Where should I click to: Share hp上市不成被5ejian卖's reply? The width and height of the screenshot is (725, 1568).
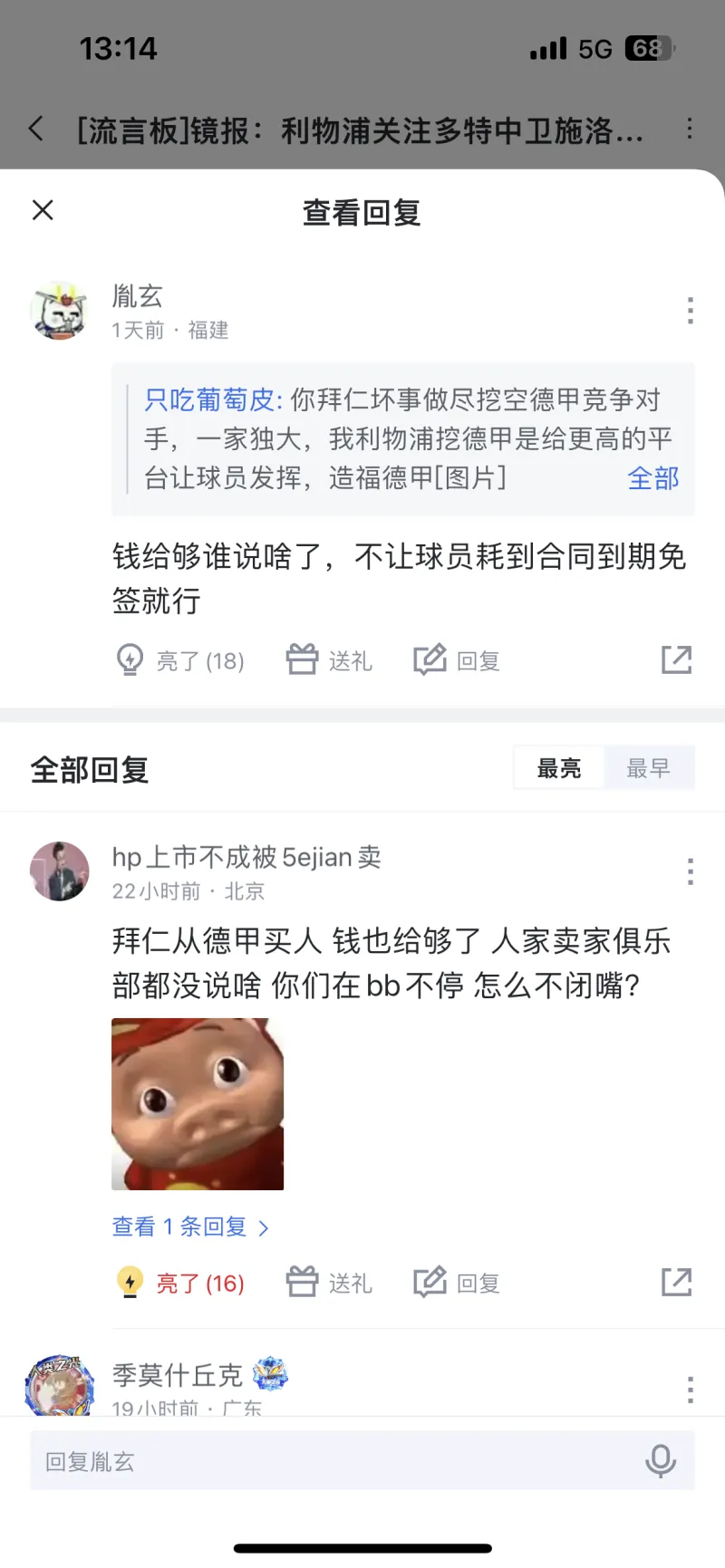tap(676, 1283)
